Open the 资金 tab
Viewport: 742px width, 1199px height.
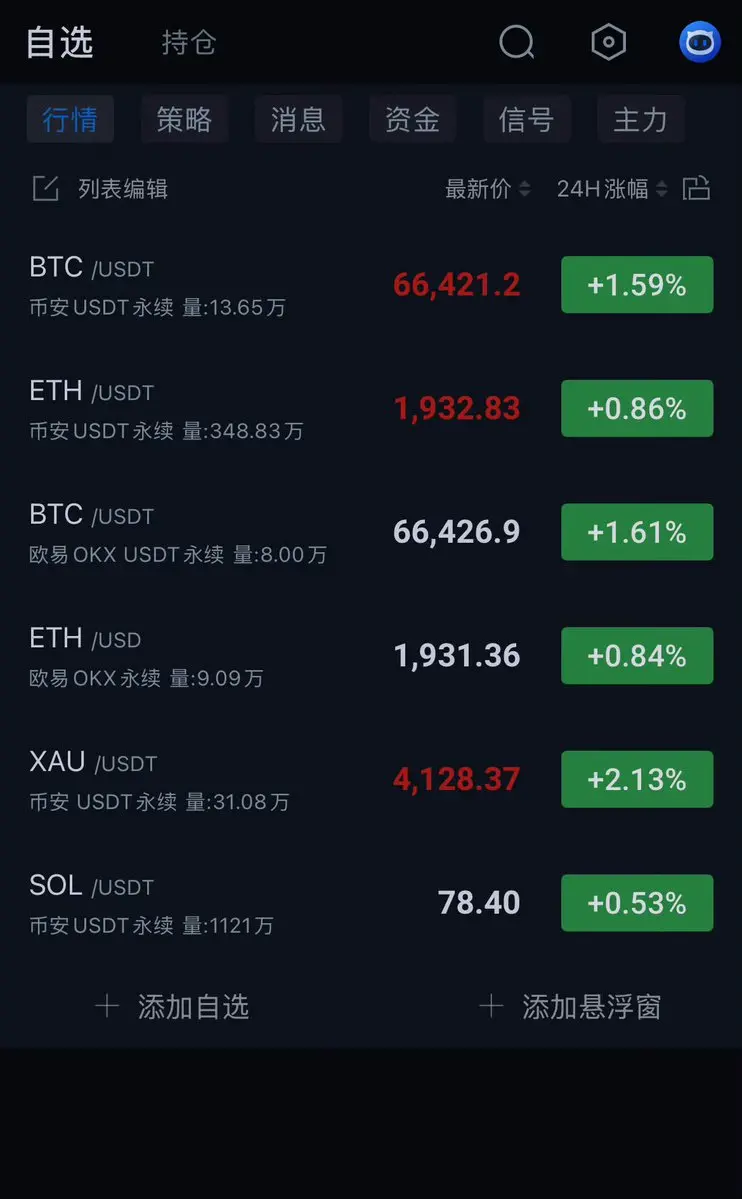(x=412, y=119)
